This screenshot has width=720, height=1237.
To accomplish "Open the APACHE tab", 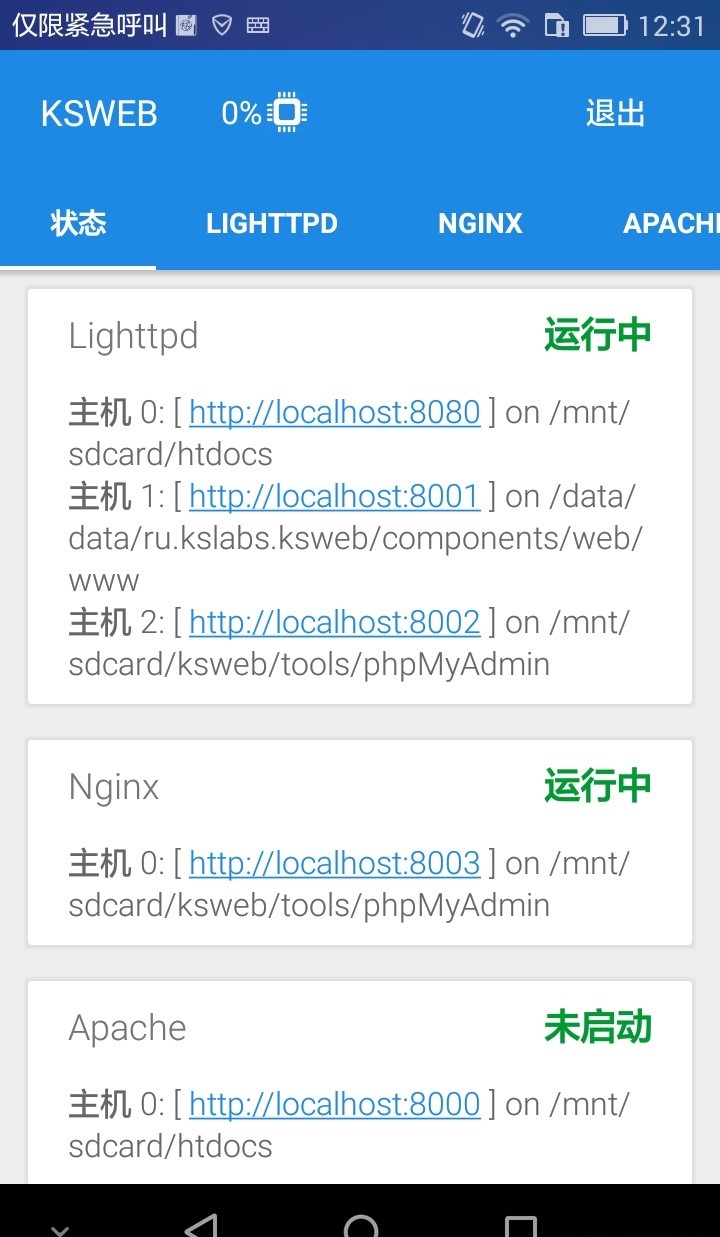I will (x=670, y=223).
